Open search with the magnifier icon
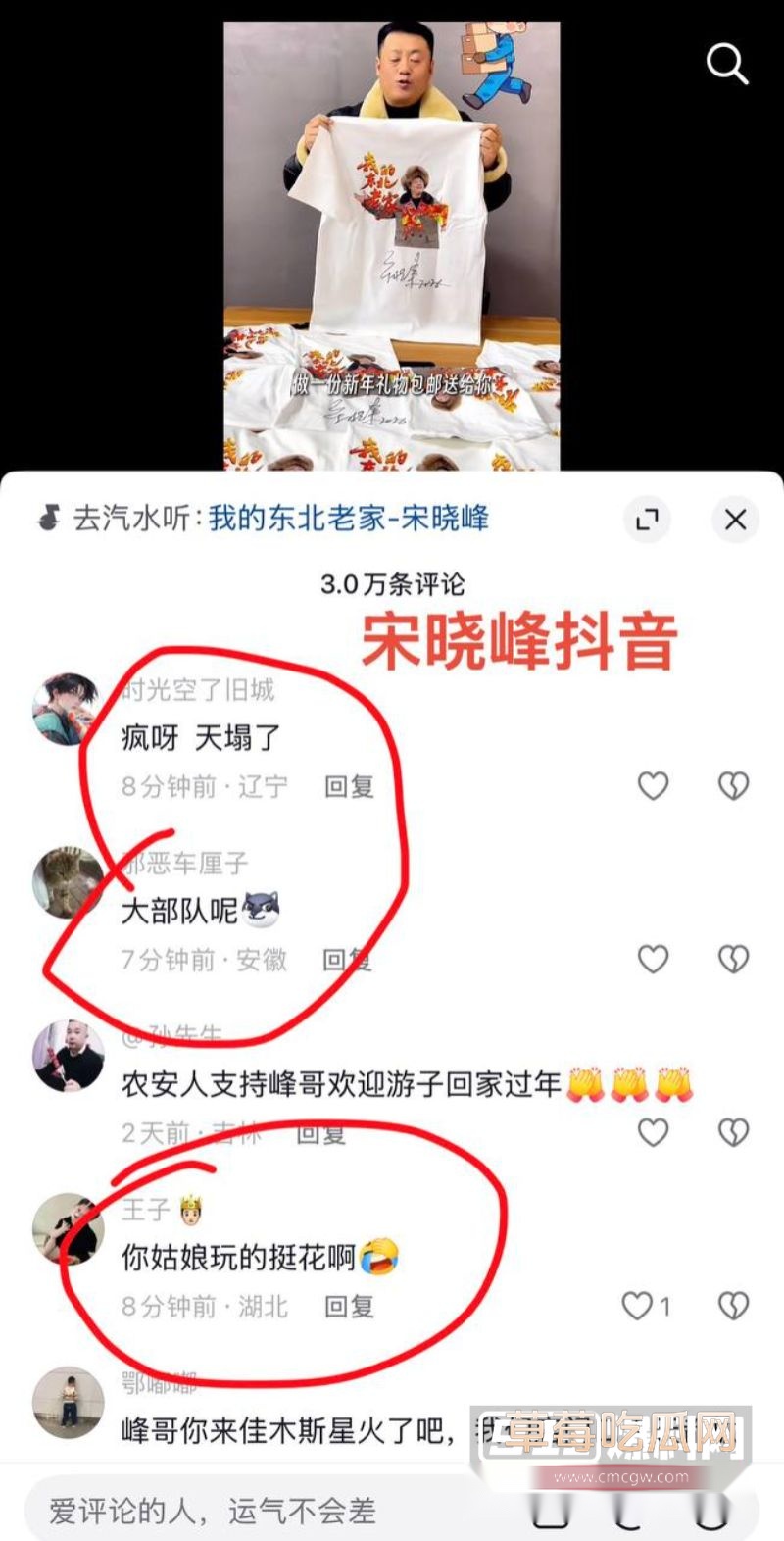This screenshot has width=784, height=1541. point(726,65)
